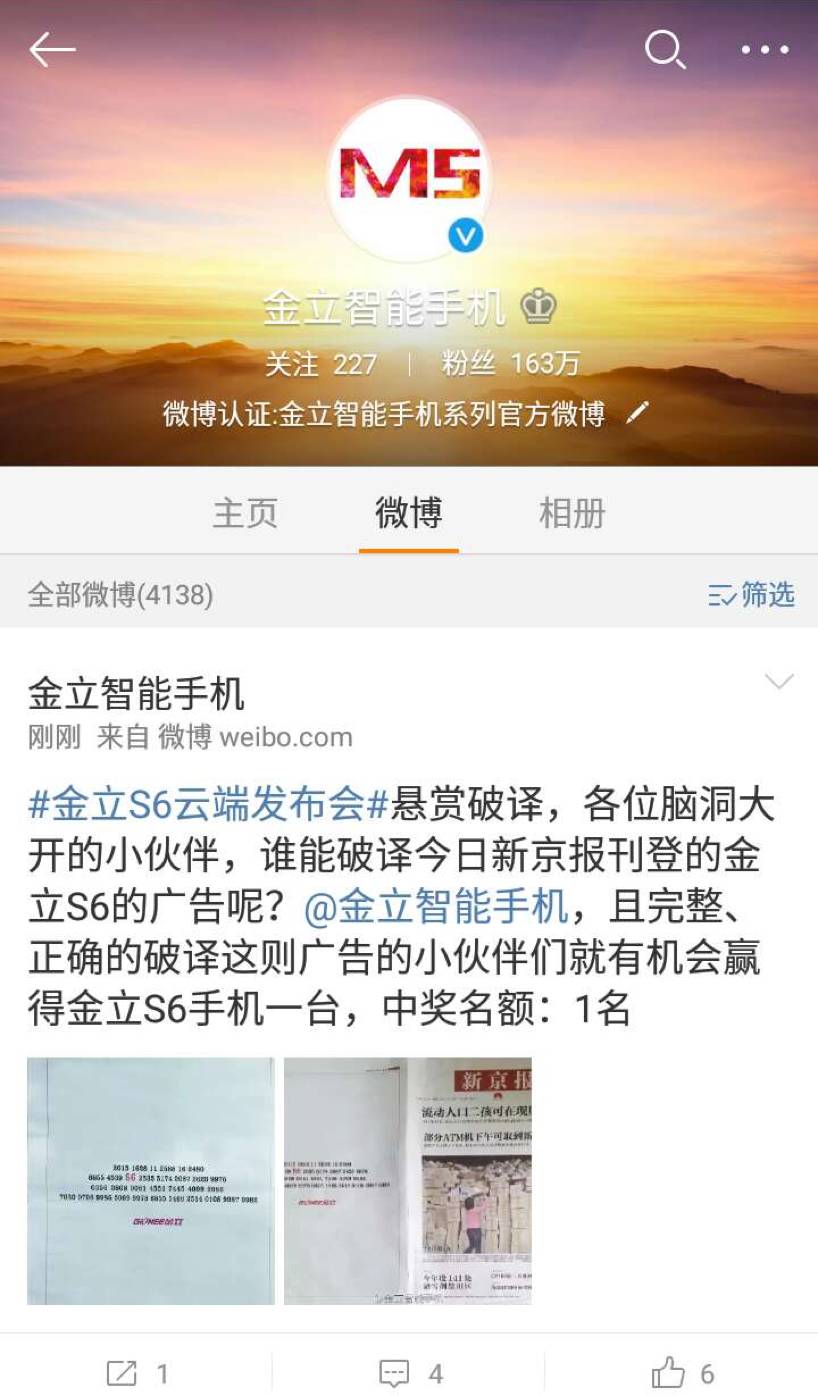Open the 金立智能手机 post author name
The image size is (818, 1396).
pyautogui.click(x=136, y=693)
